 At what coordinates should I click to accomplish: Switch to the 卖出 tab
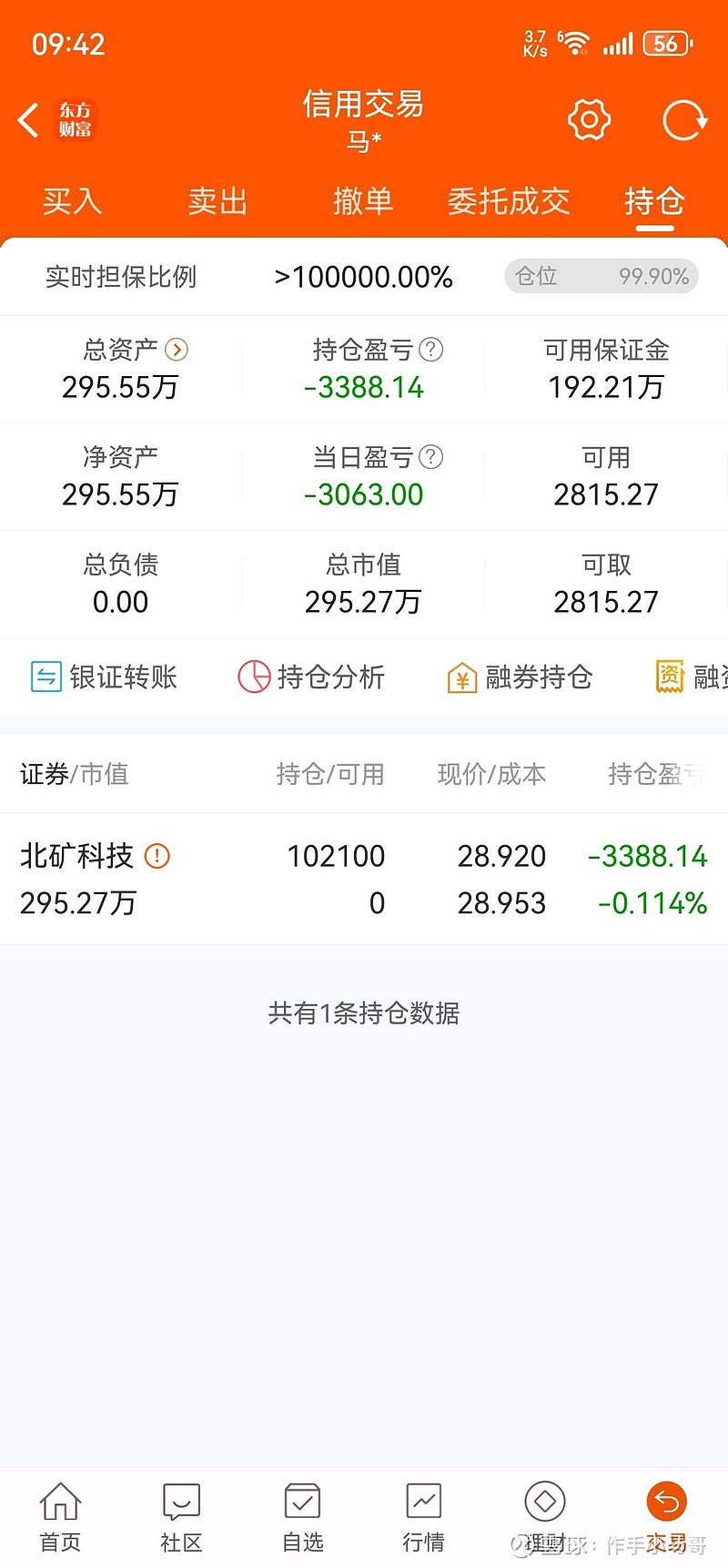coord(217,201)
